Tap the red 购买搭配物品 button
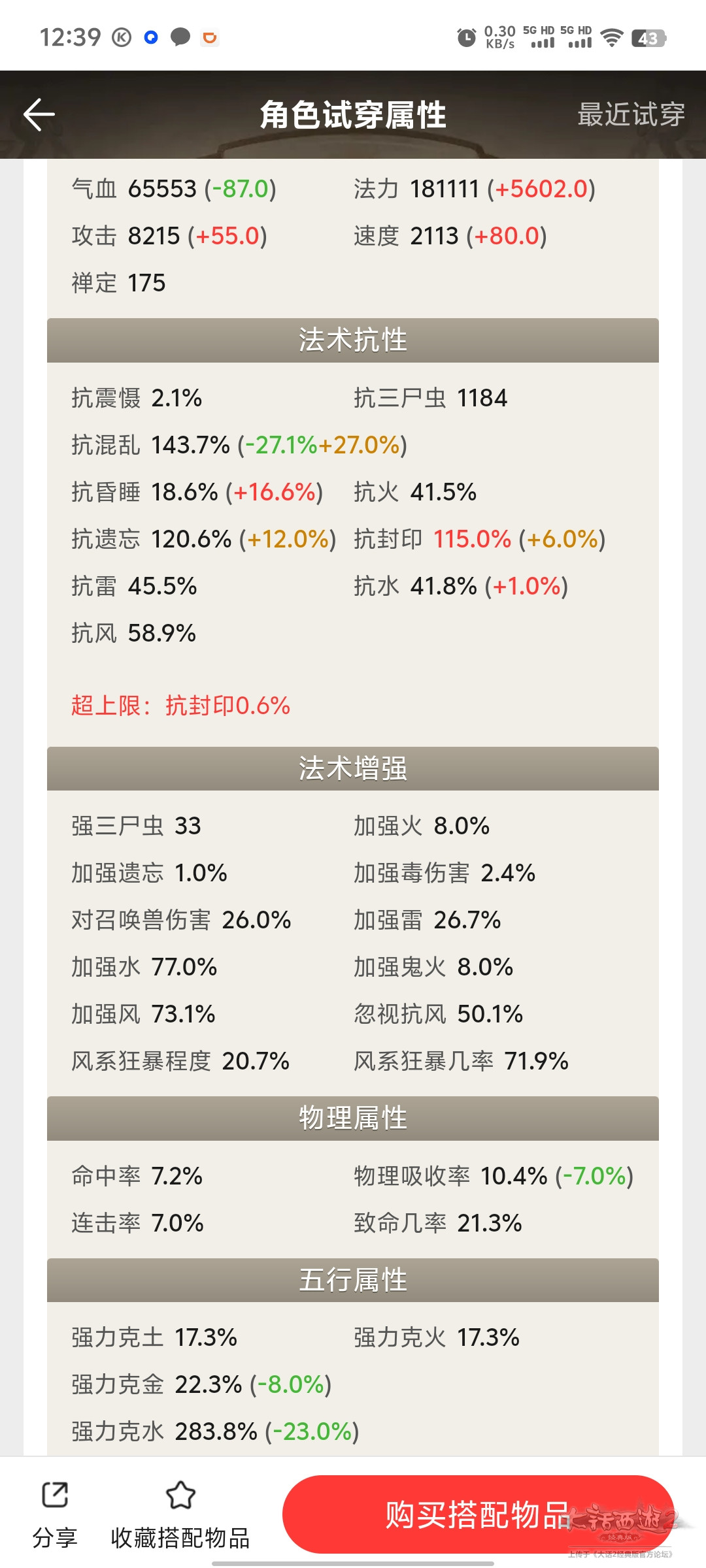 478,1514
